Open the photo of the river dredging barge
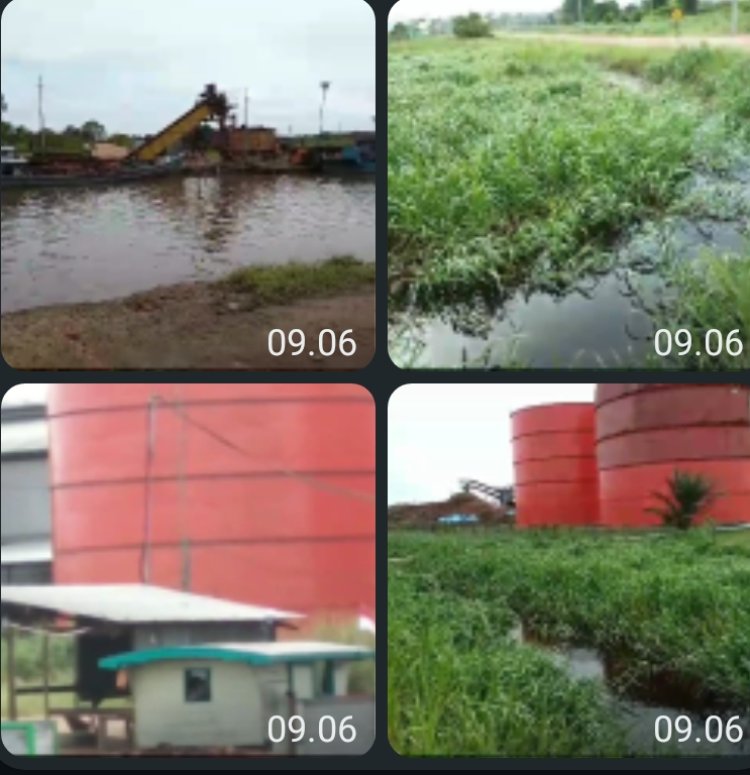 point(187,184)
